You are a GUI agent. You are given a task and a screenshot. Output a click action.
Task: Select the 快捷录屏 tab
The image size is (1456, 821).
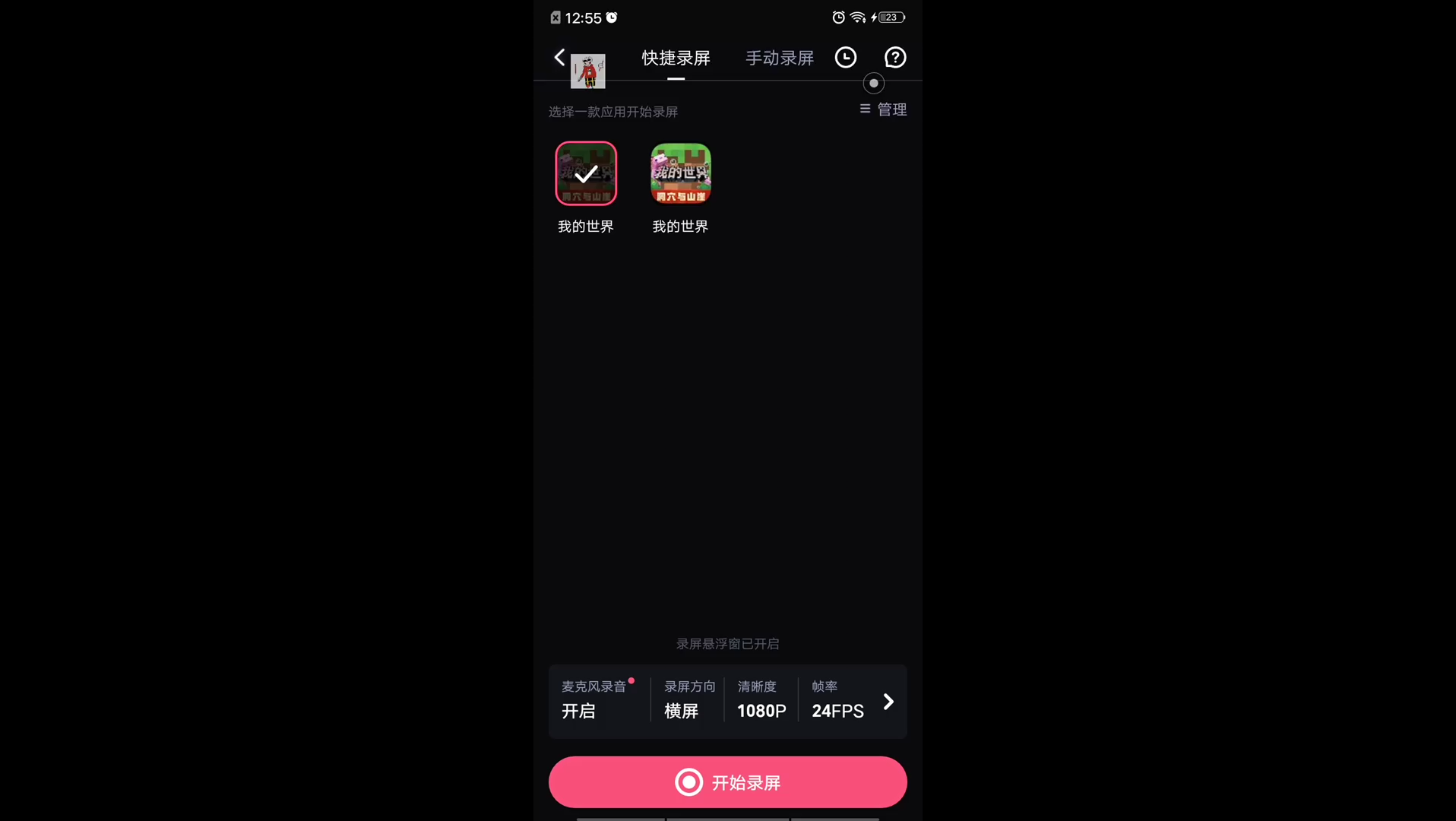pyautogui.click(x=676, y=58)
